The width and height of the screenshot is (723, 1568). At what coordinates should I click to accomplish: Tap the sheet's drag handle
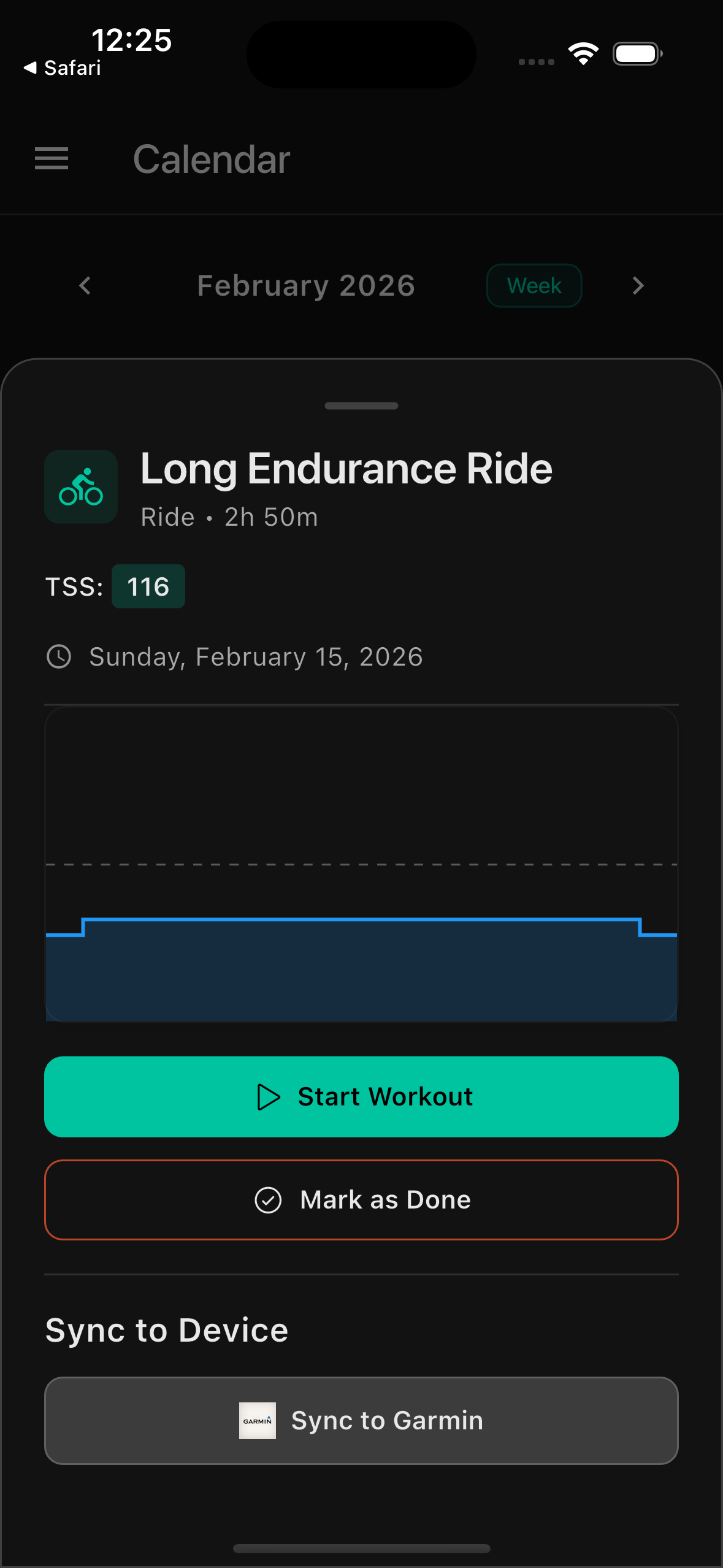click(x=361, y=405)
